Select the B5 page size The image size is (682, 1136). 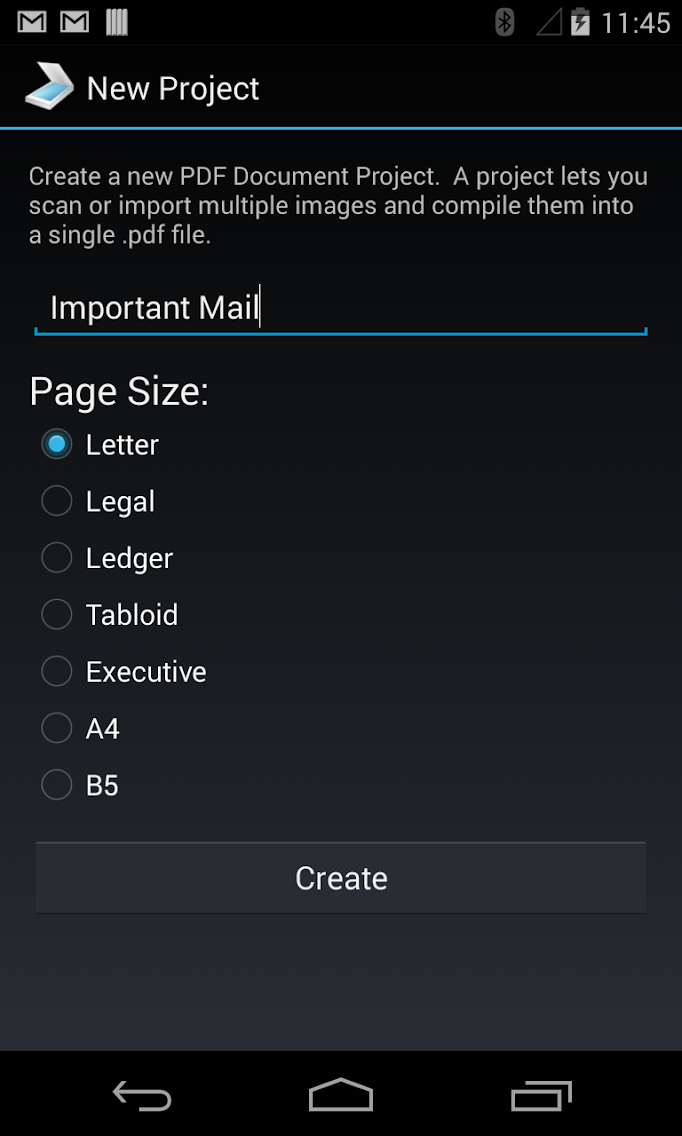57,785
